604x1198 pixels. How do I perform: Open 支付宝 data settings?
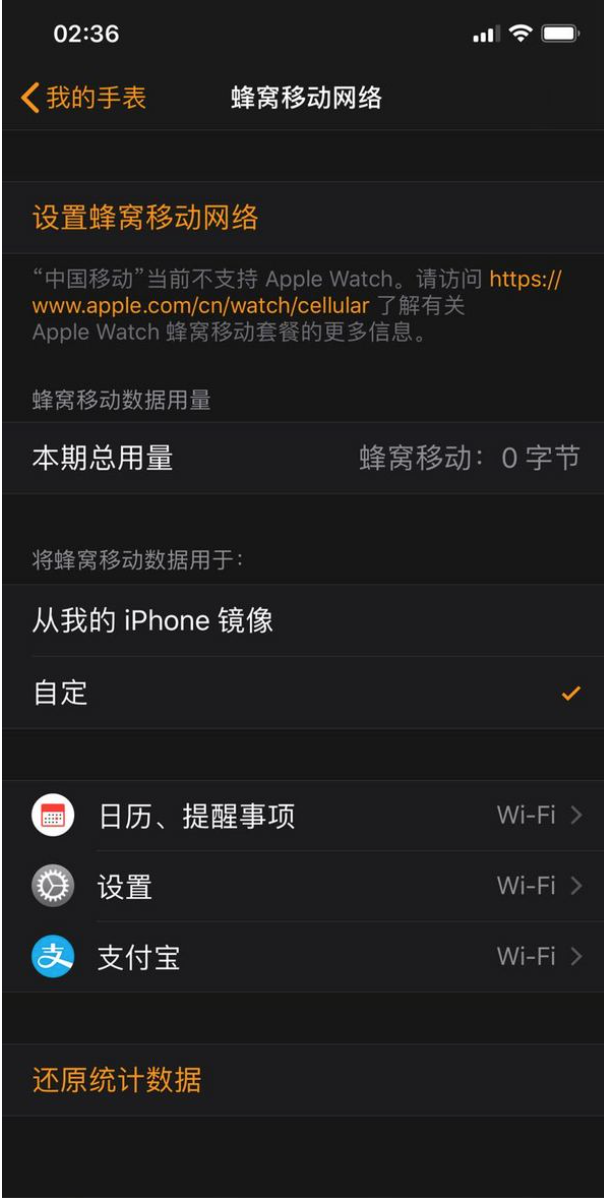[x=302, y=958]
